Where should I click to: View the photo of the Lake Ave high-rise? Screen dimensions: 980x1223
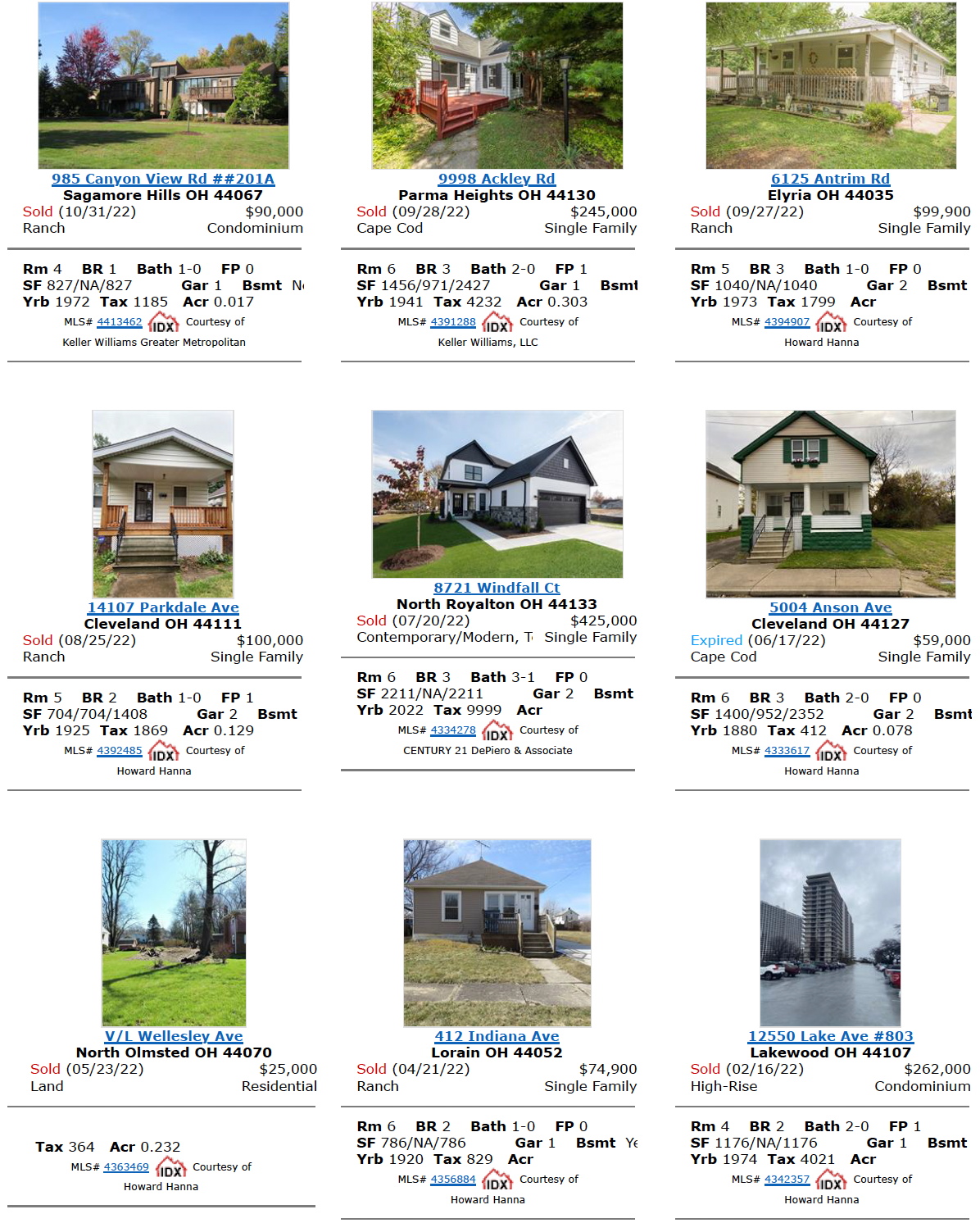tap(830, 932)
